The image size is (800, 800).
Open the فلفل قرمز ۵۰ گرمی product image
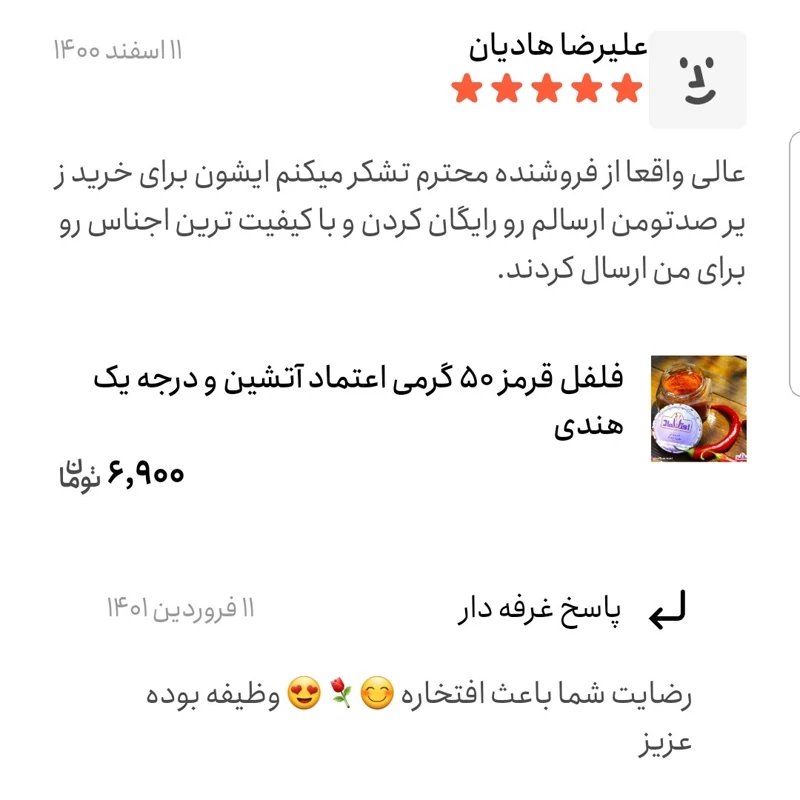[x=698, y=408]
